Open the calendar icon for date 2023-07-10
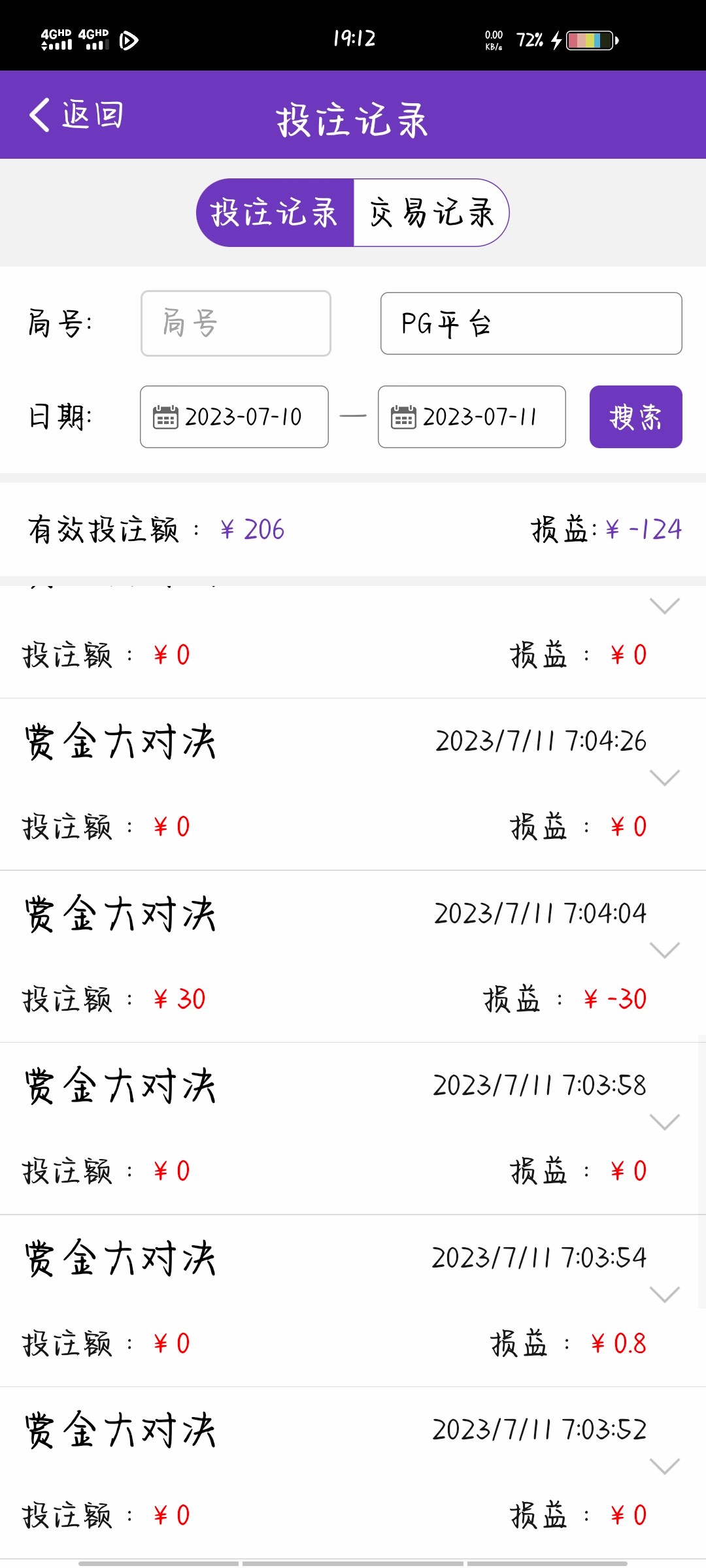Screen dimensions: 706x1568 [166, 417]
